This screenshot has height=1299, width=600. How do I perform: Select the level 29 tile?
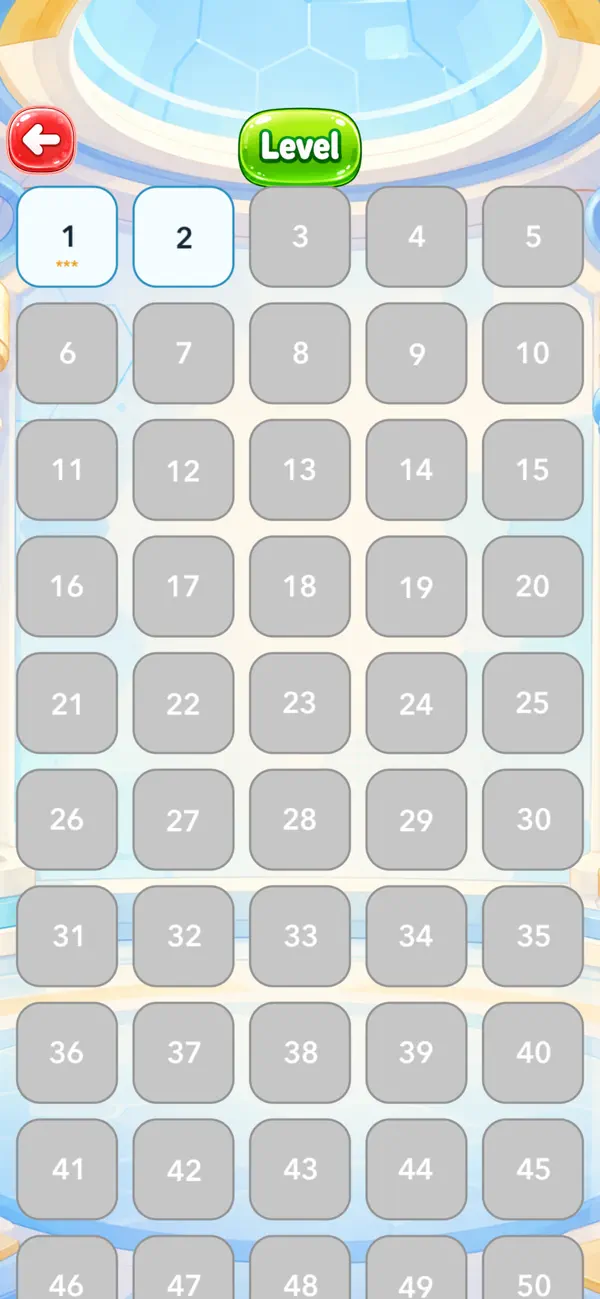click(417, 819)
